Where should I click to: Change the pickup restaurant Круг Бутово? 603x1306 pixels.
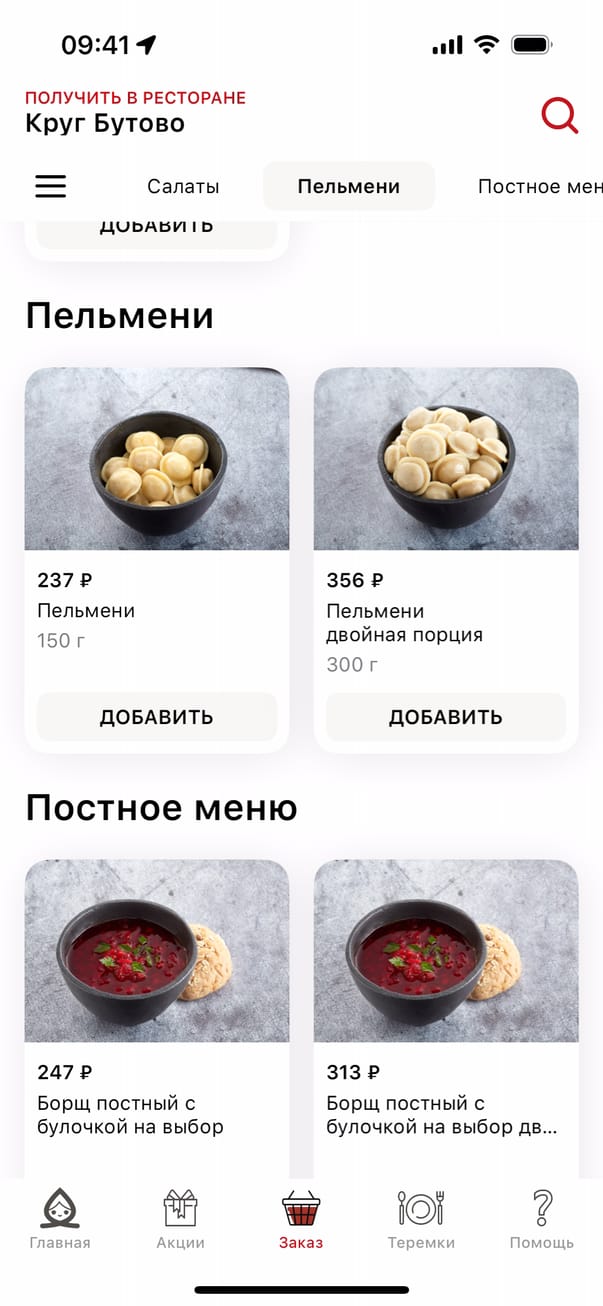click(105, 124)
